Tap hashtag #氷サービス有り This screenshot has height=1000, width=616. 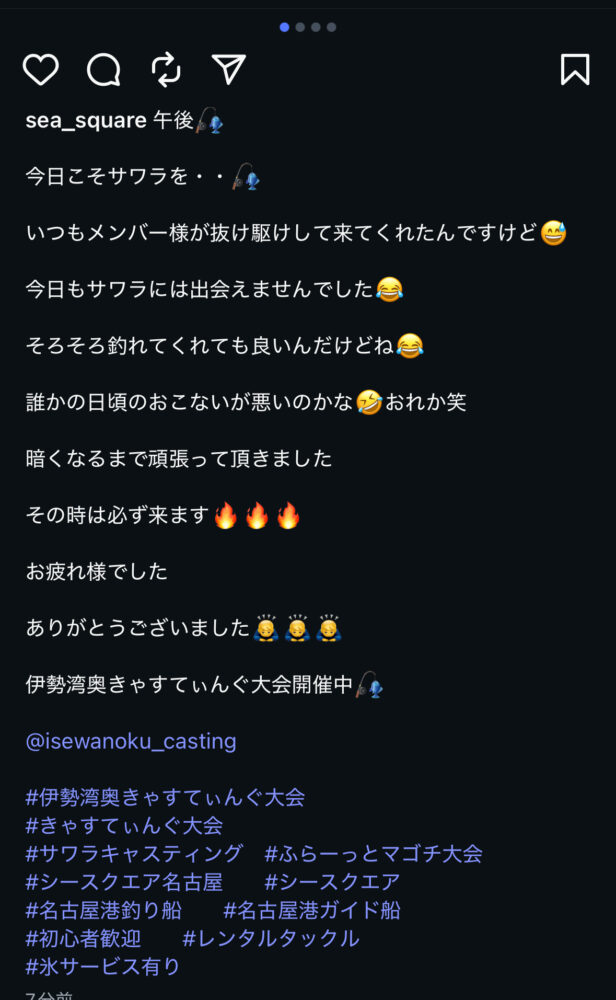tap(103, 966)
